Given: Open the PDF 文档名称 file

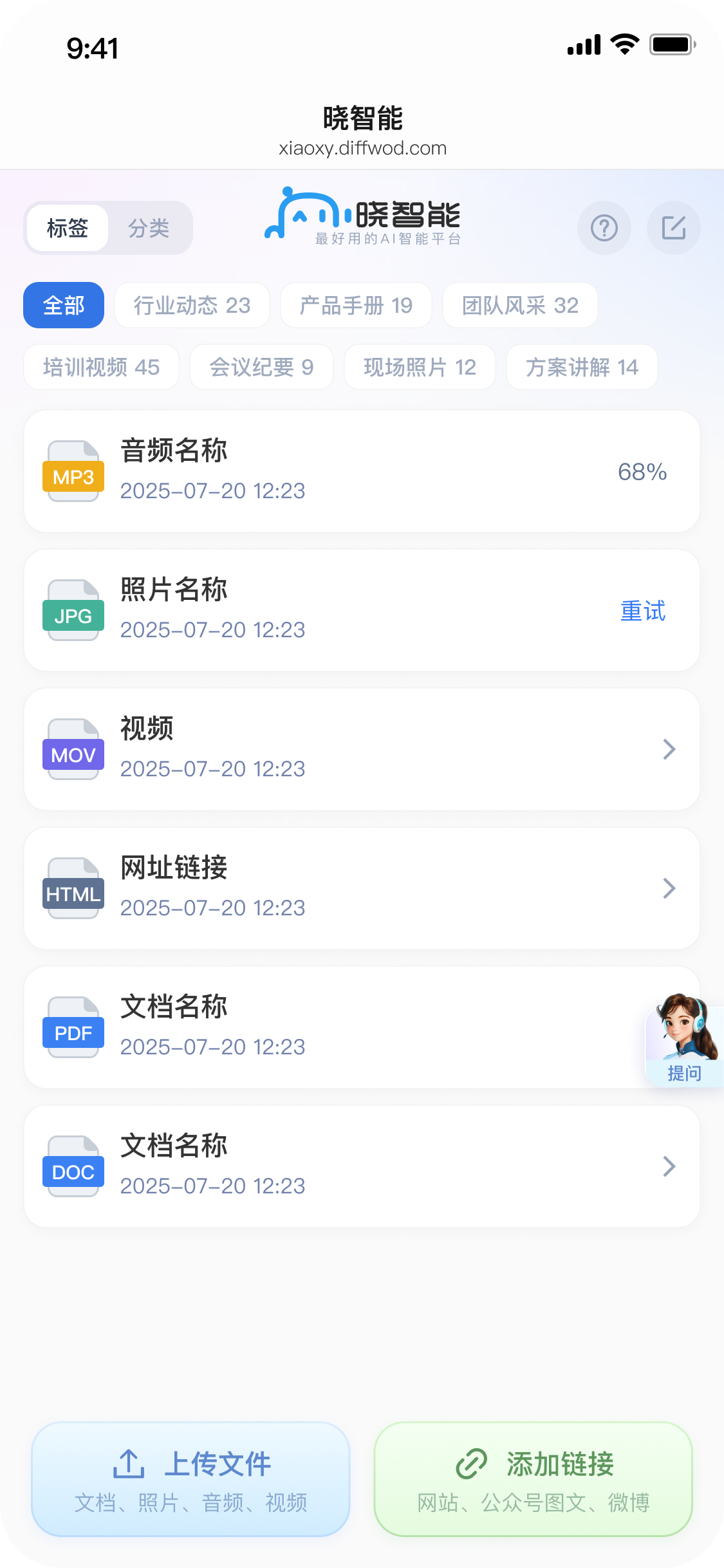Looking at the screenshot, I should 335,1027.
